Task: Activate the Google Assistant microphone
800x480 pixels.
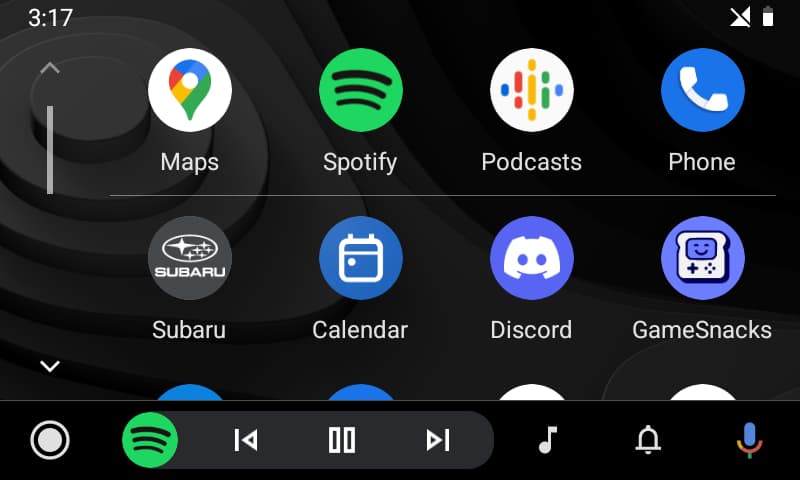Action: point(748,440)
